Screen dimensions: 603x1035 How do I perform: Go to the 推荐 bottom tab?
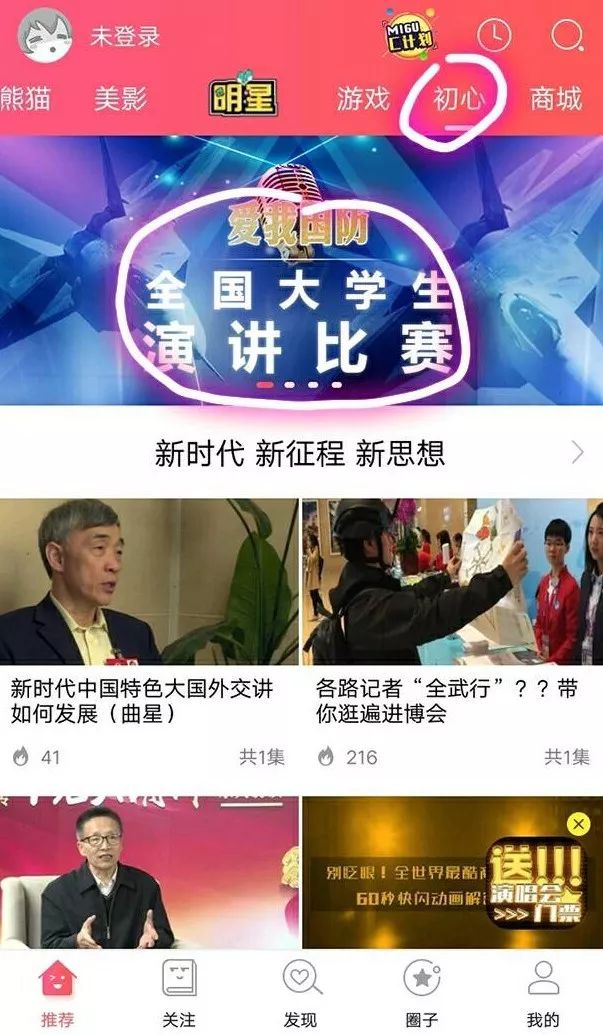(x=58, y=994)
